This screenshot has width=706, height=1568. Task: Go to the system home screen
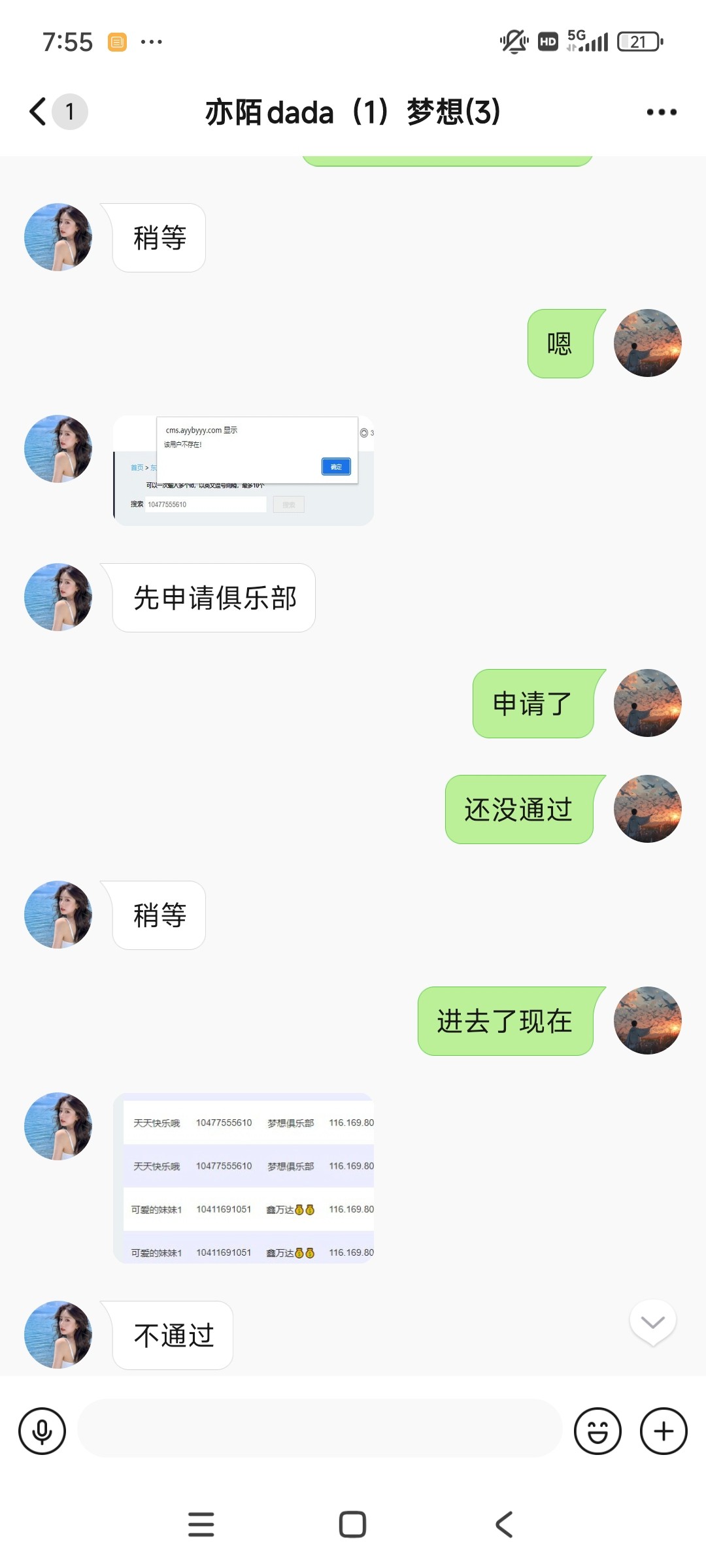tap(352, 1524)
